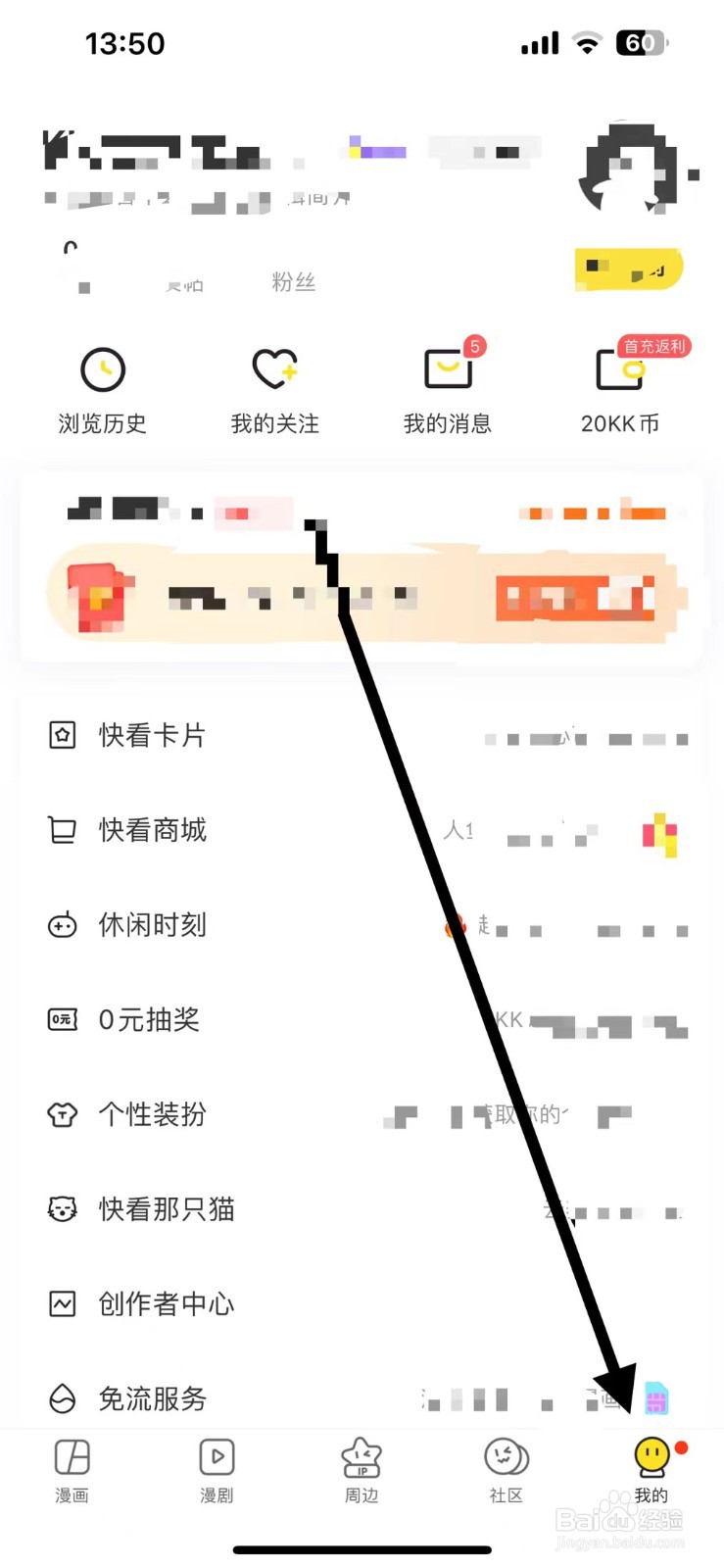The width and height of the screenshot is (724, 1568).
Task: Tap the 0元抽奖 lottery icon
Action: pyautogui.click(x=62, y=1019)
